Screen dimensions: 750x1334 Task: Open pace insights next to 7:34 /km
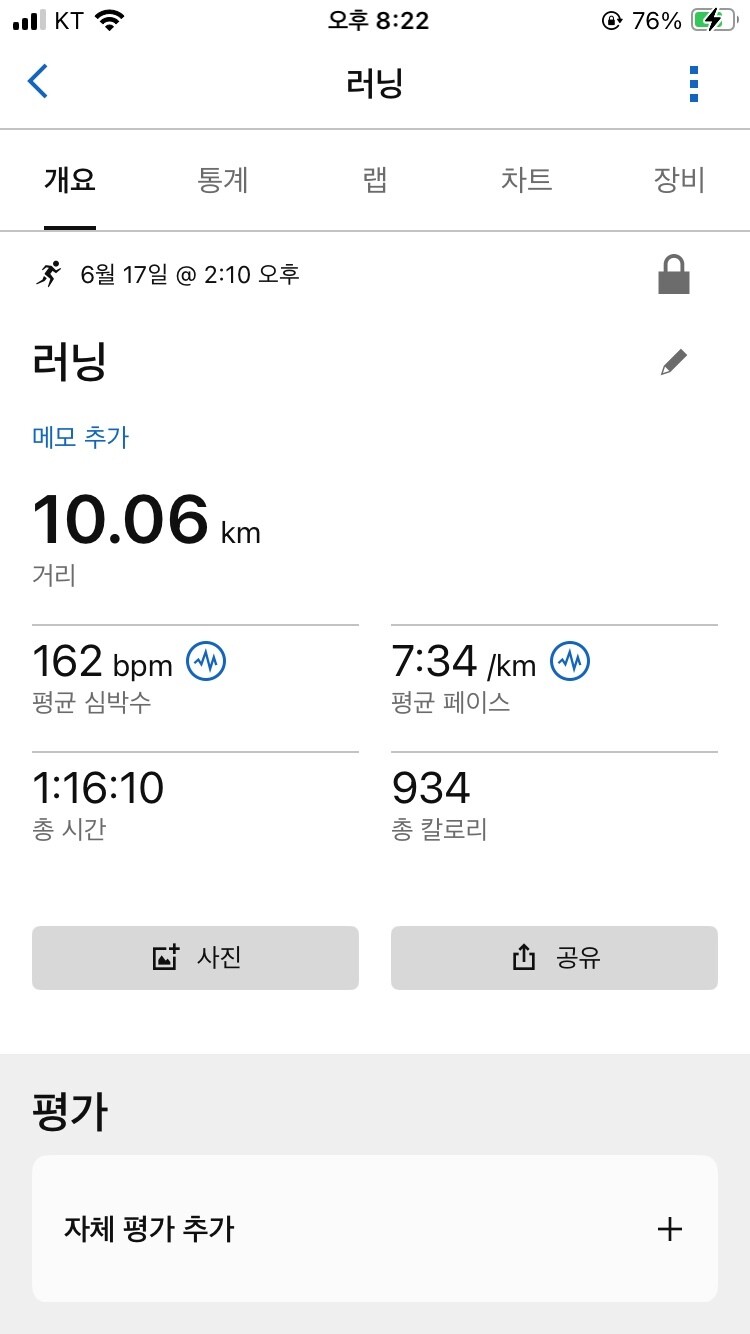click(570, 661)
